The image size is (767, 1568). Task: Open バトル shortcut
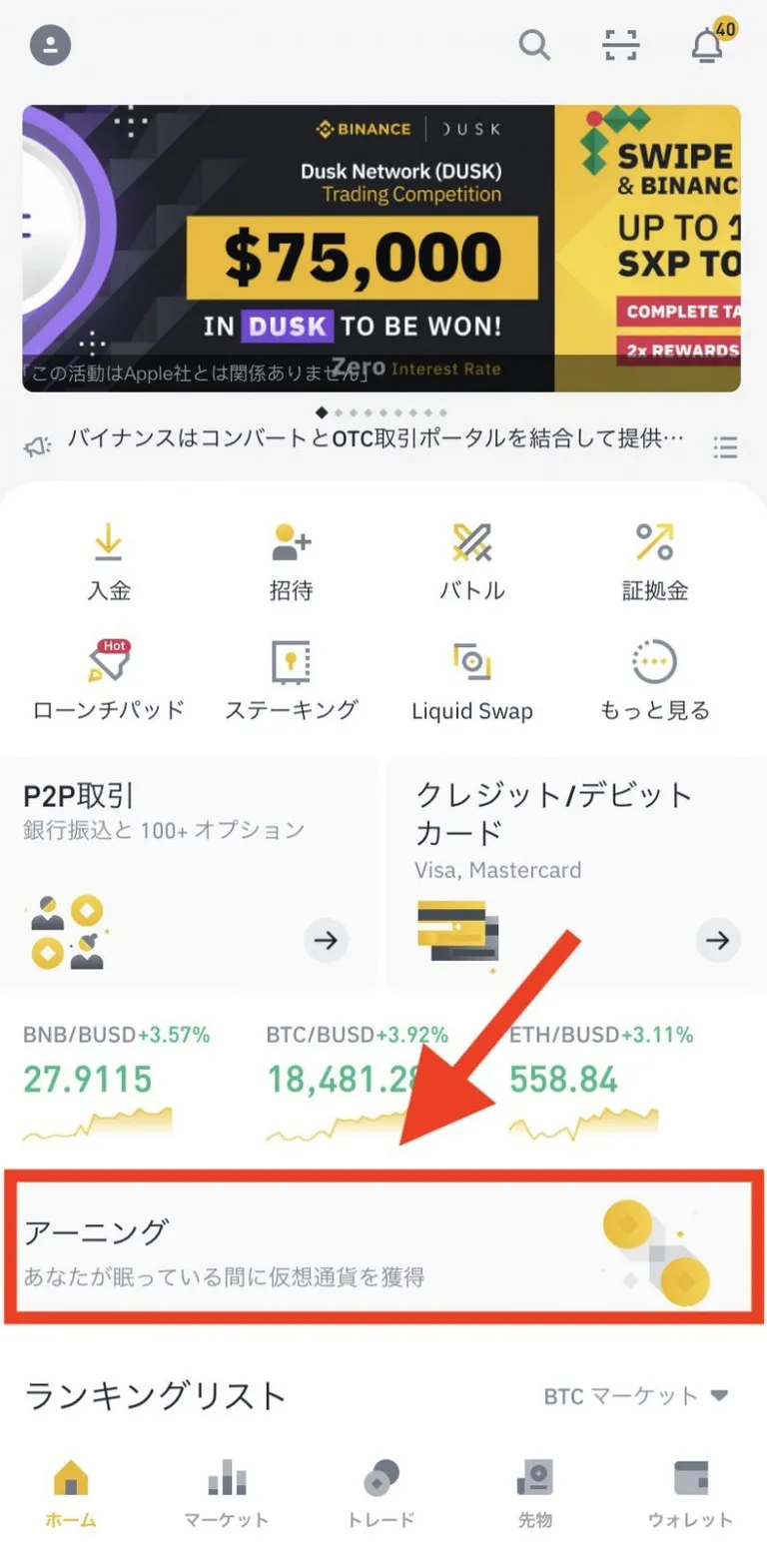pos(472,562)
